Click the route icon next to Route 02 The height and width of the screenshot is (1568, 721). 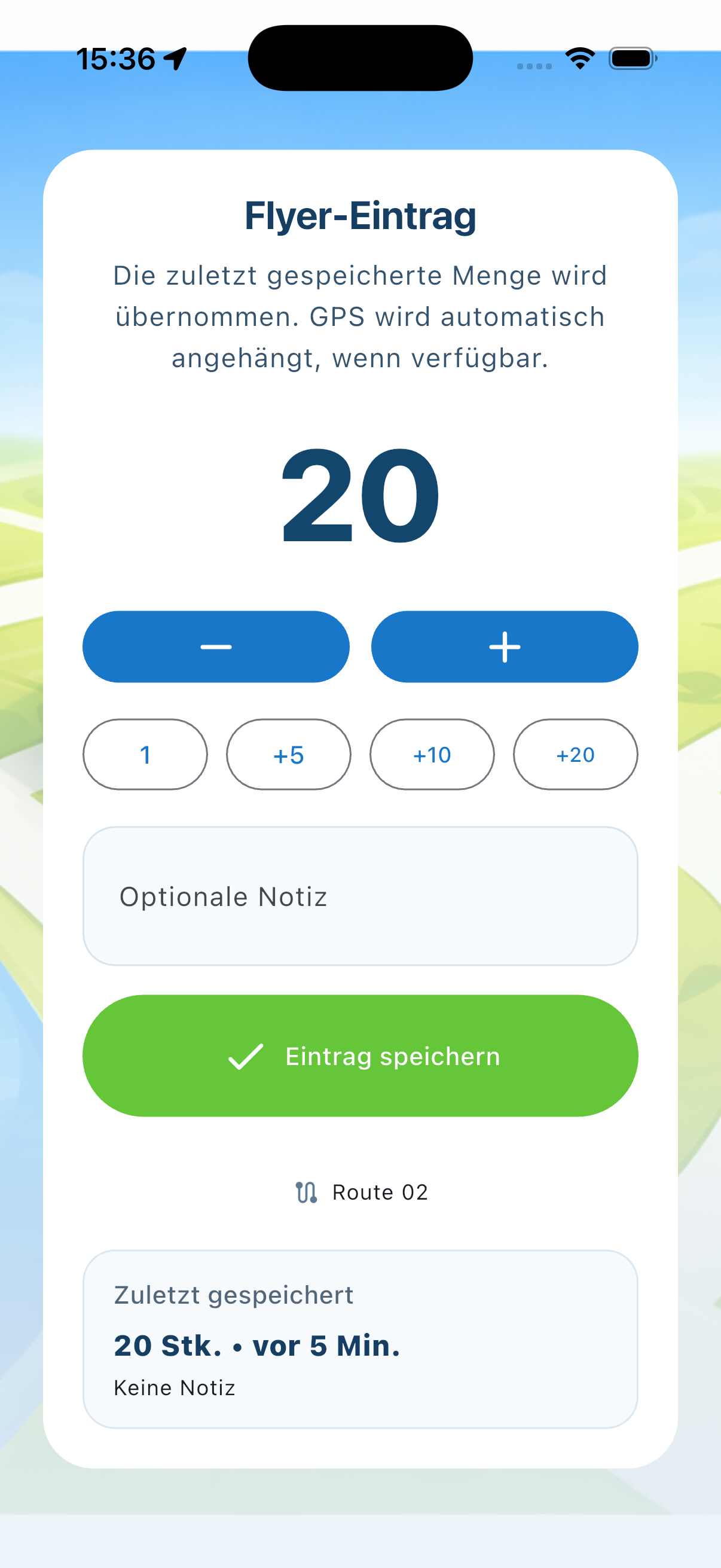[x=307, y=1192]
